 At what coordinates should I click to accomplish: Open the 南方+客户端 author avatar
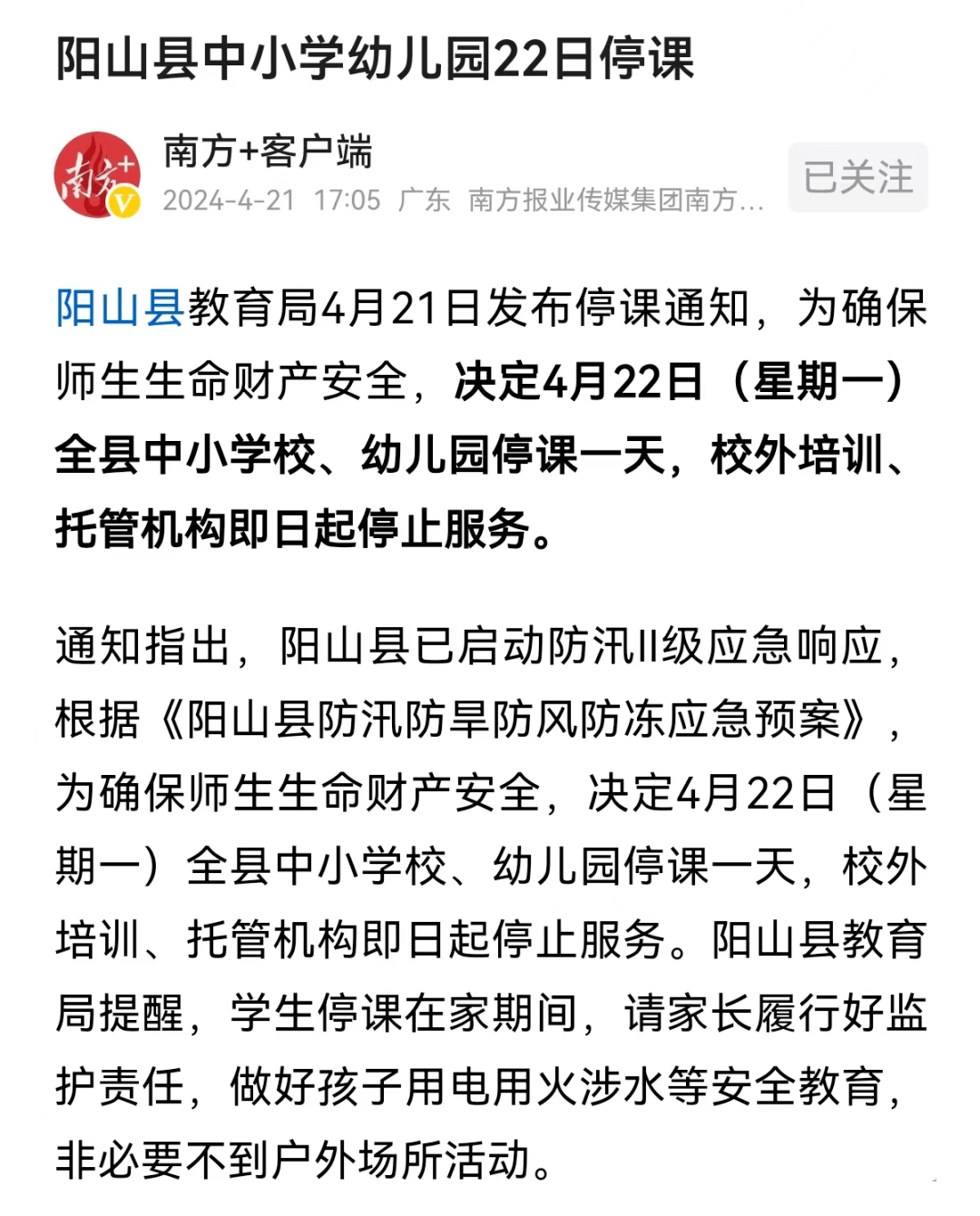point(98,175)
